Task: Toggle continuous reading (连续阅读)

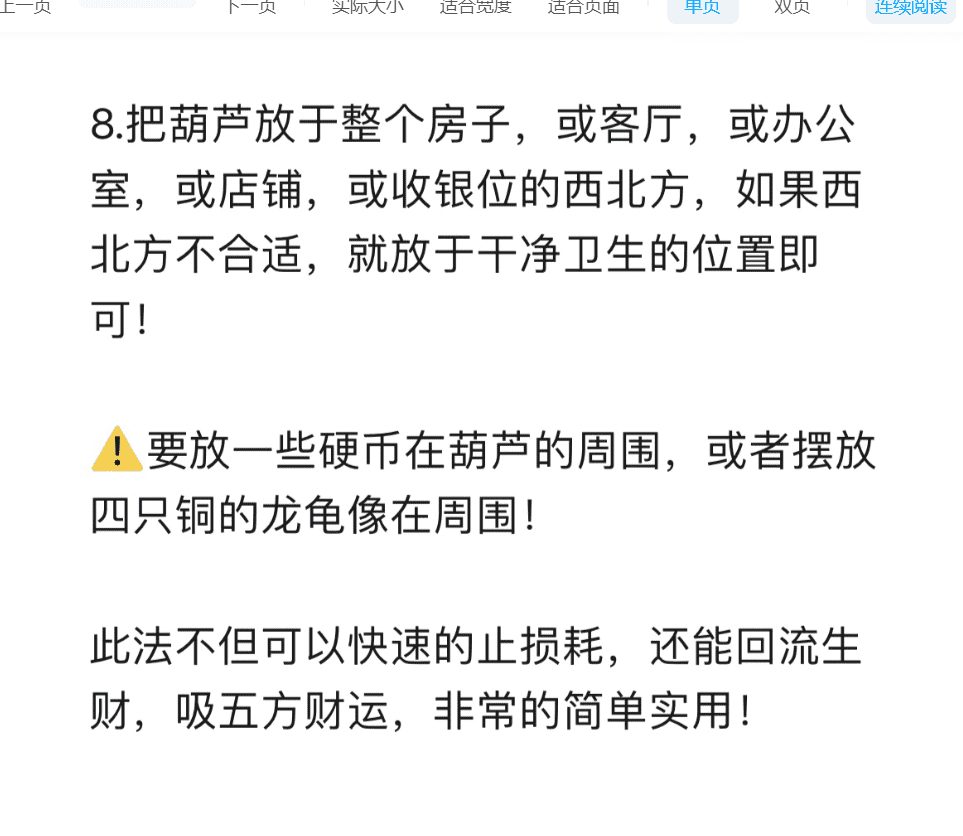Action: (x=911, y=8)
